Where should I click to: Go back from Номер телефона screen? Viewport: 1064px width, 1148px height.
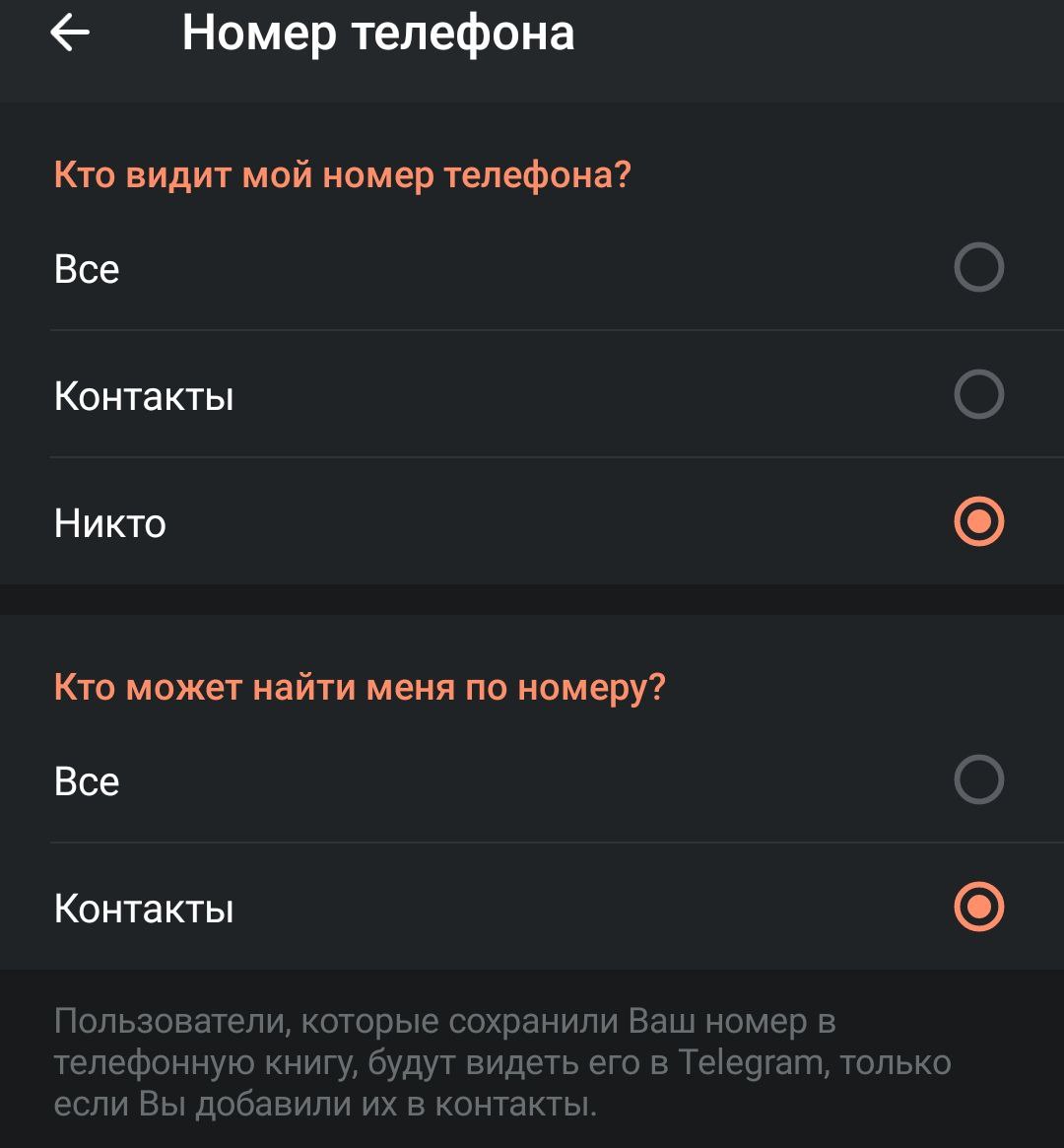coord(70,34)
